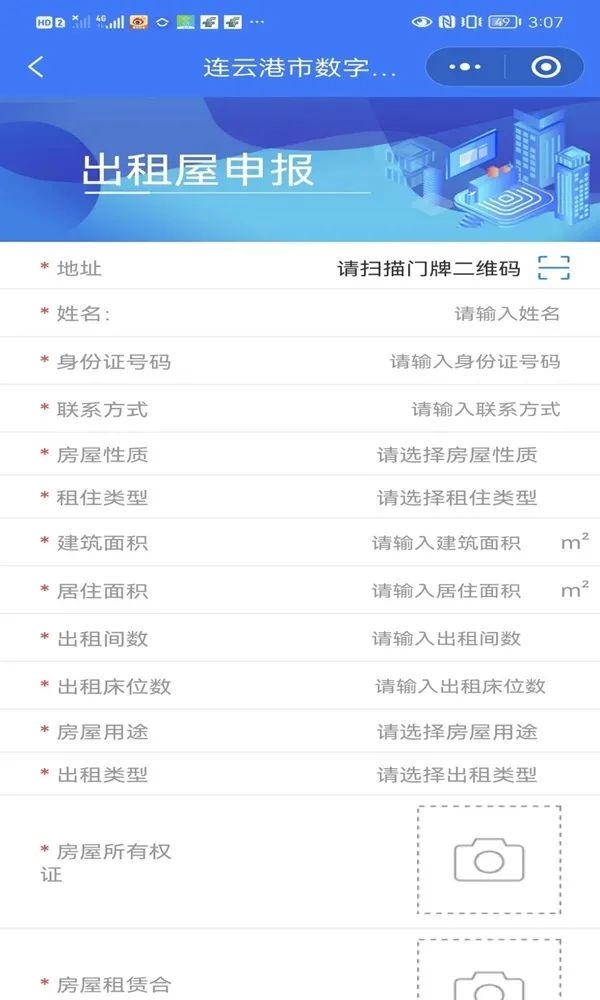Screen dimensions: 600x1000
Task: Close the mini-program with the circle button
Action: coord(546,67)
